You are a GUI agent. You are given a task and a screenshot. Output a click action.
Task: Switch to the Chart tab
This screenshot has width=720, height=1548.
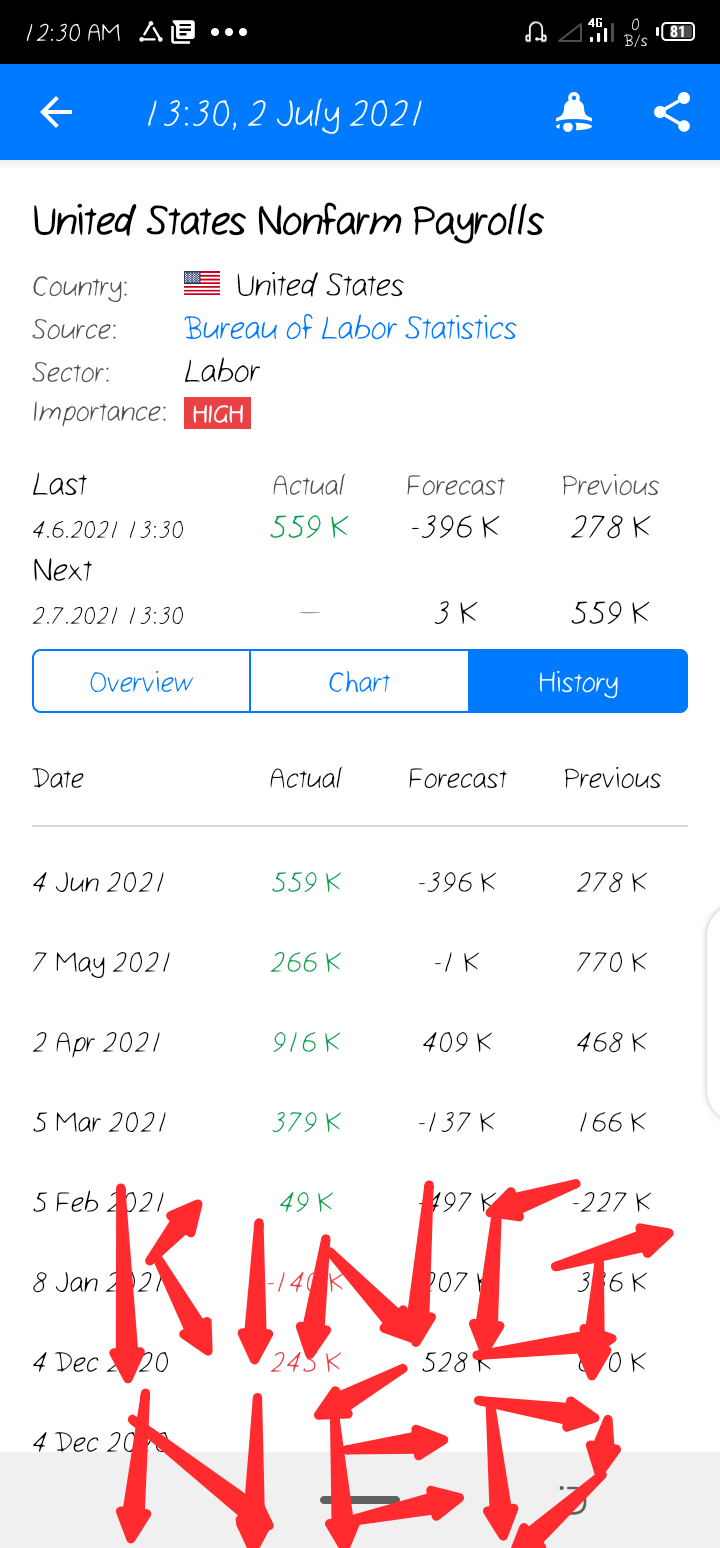point(359,682)
